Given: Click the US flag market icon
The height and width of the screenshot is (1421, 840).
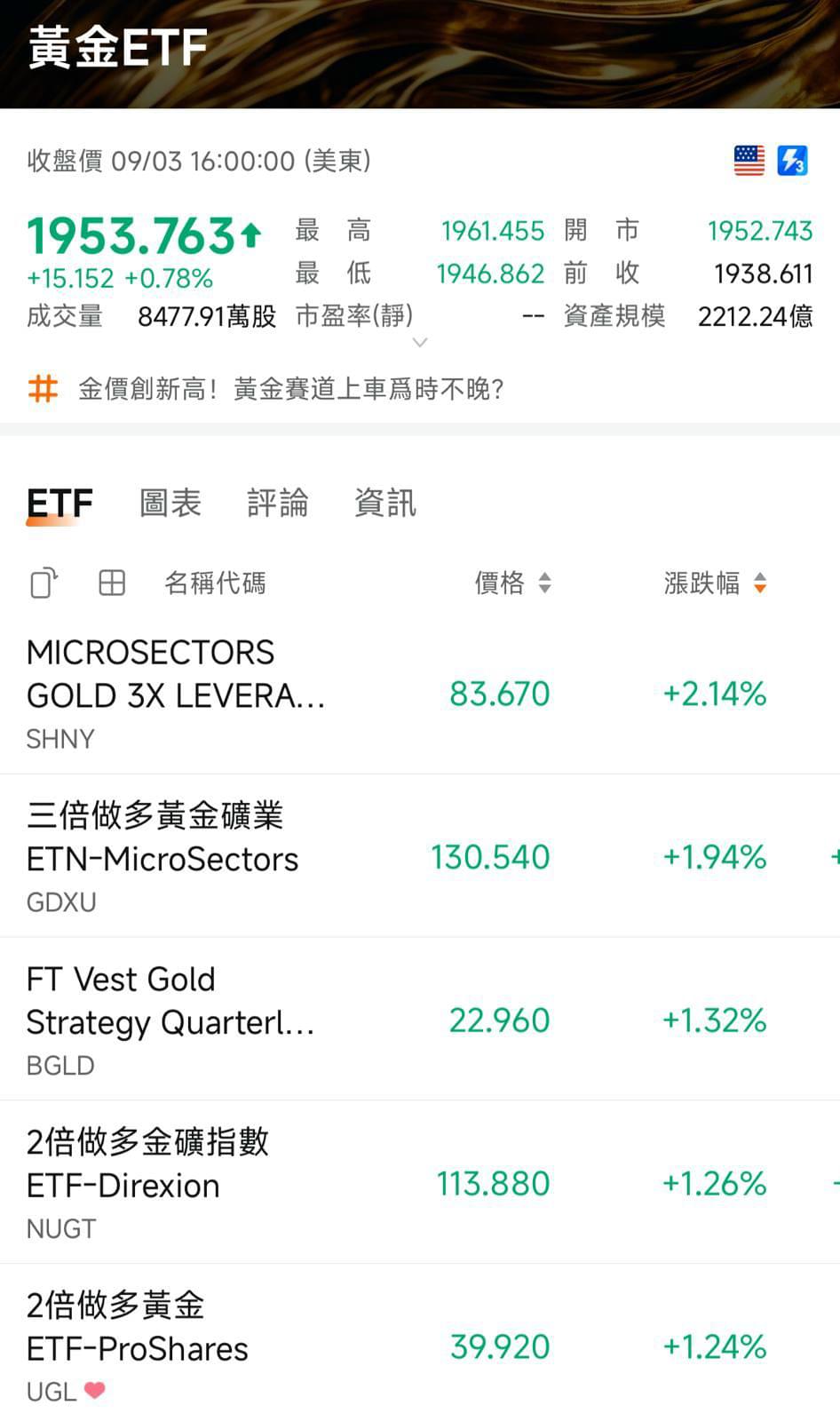Looking at the screenshot, I should [x=750, y=161].
